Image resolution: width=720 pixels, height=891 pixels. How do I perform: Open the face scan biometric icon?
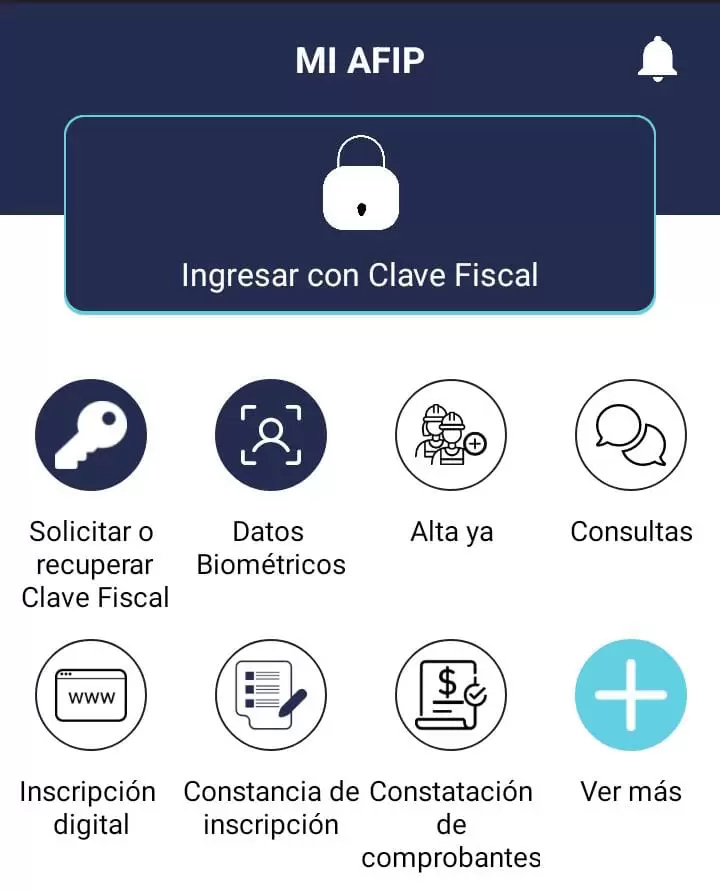(271, 435)
